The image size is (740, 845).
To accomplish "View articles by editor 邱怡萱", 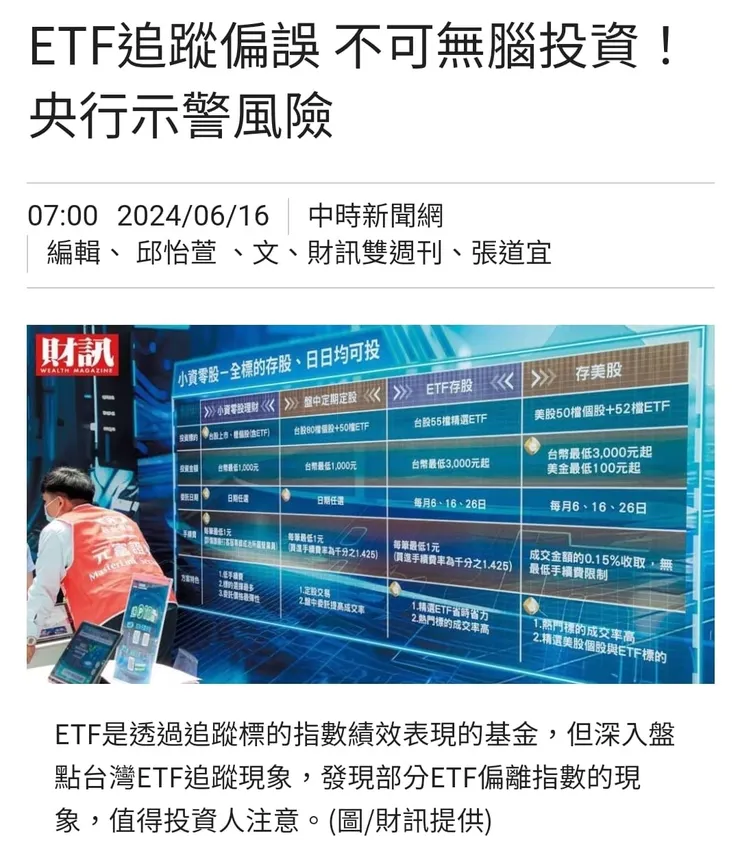I will tap(176, 253).
